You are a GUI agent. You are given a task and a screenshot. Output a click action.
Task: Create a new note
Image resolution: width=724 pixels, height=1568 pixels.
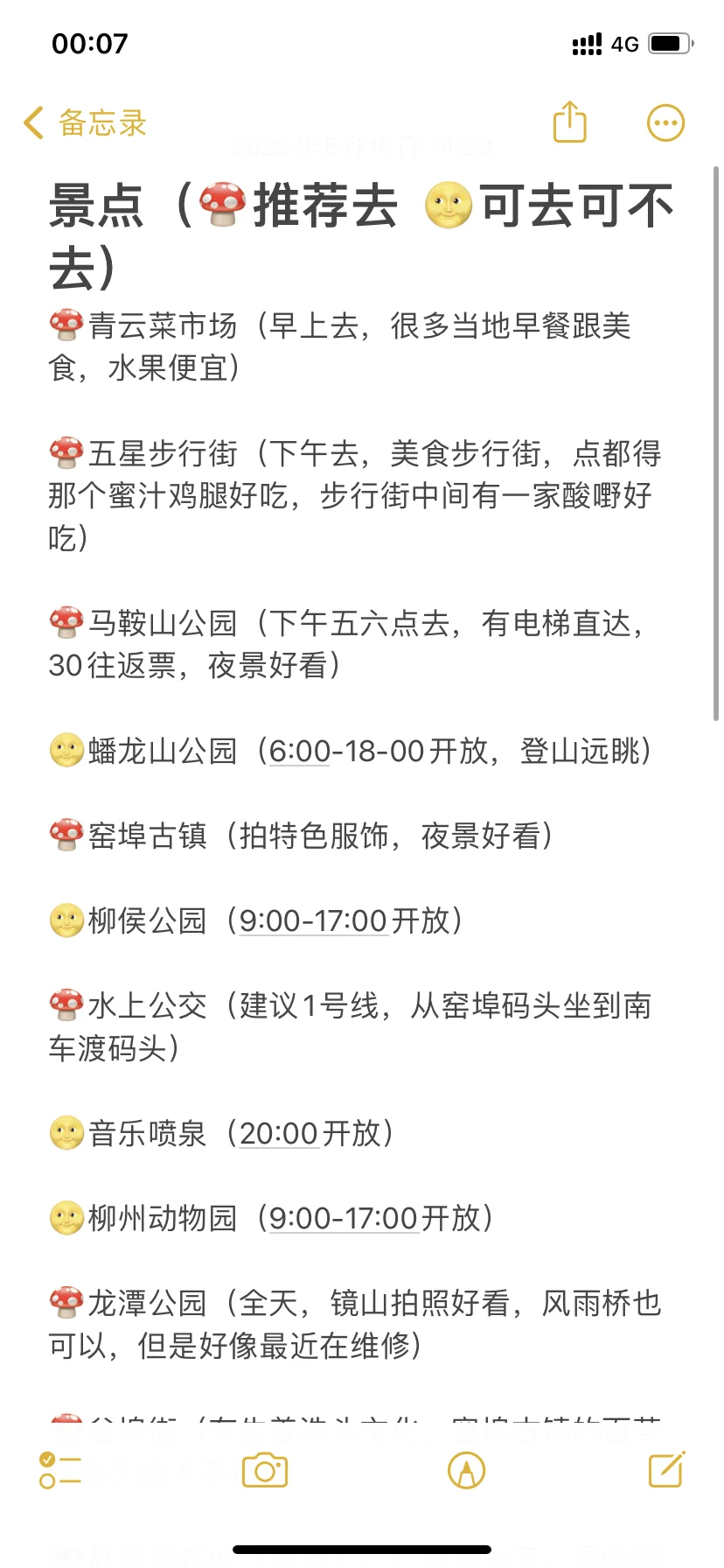tap(666, 1470)
